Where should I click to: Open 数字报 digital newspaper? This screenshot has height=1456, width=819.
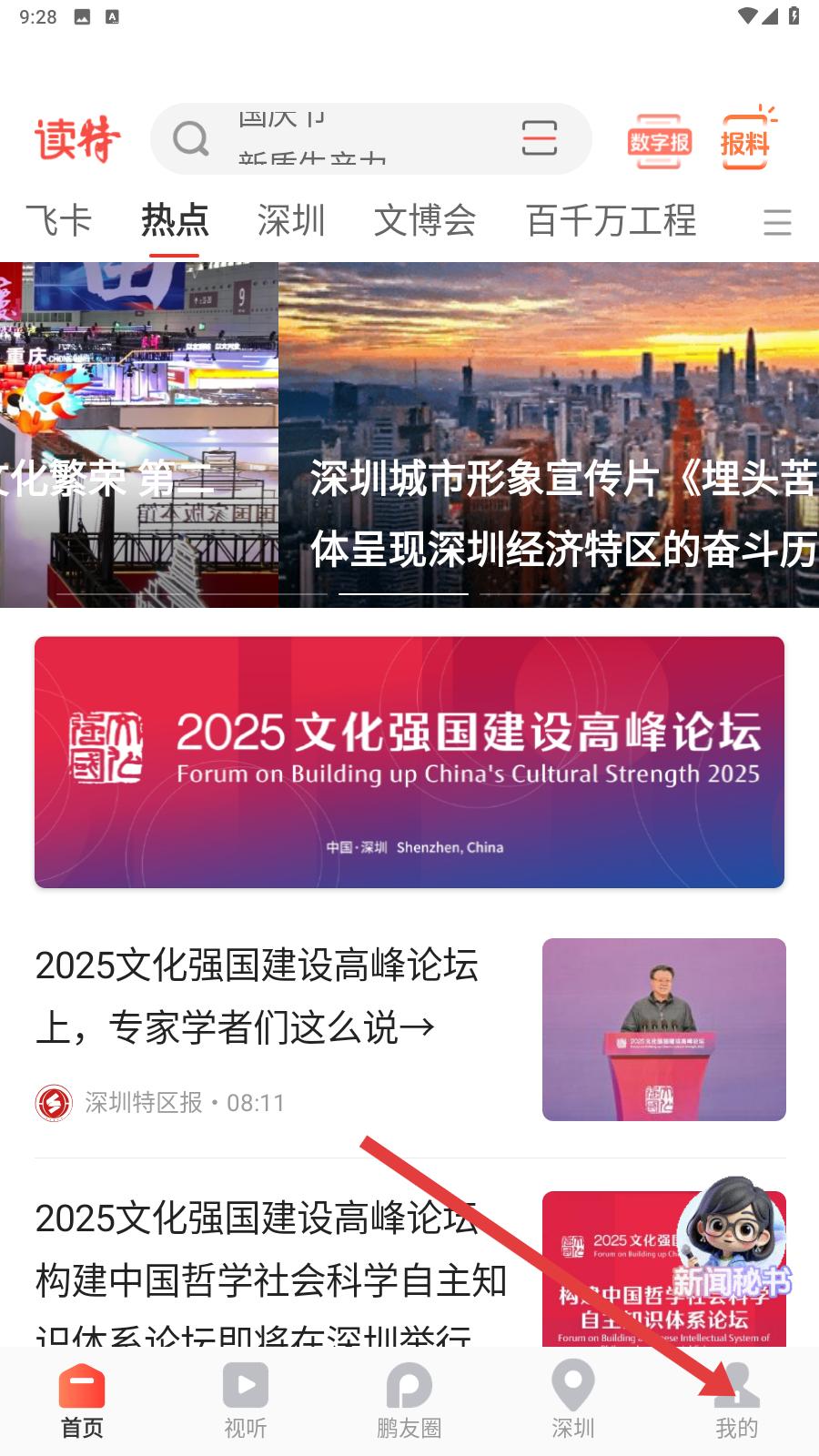click(660, 142)
